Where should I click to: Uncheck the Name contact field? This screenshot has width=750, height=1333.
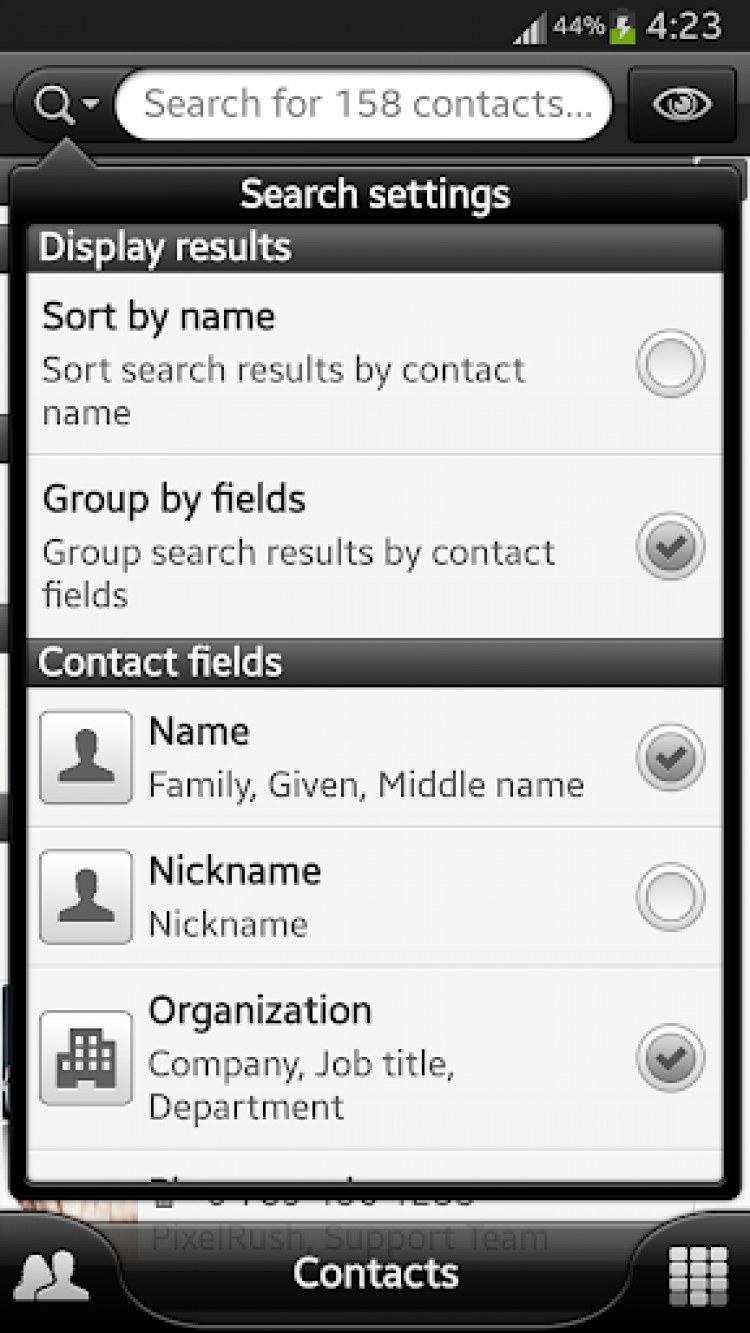[670, 757]
